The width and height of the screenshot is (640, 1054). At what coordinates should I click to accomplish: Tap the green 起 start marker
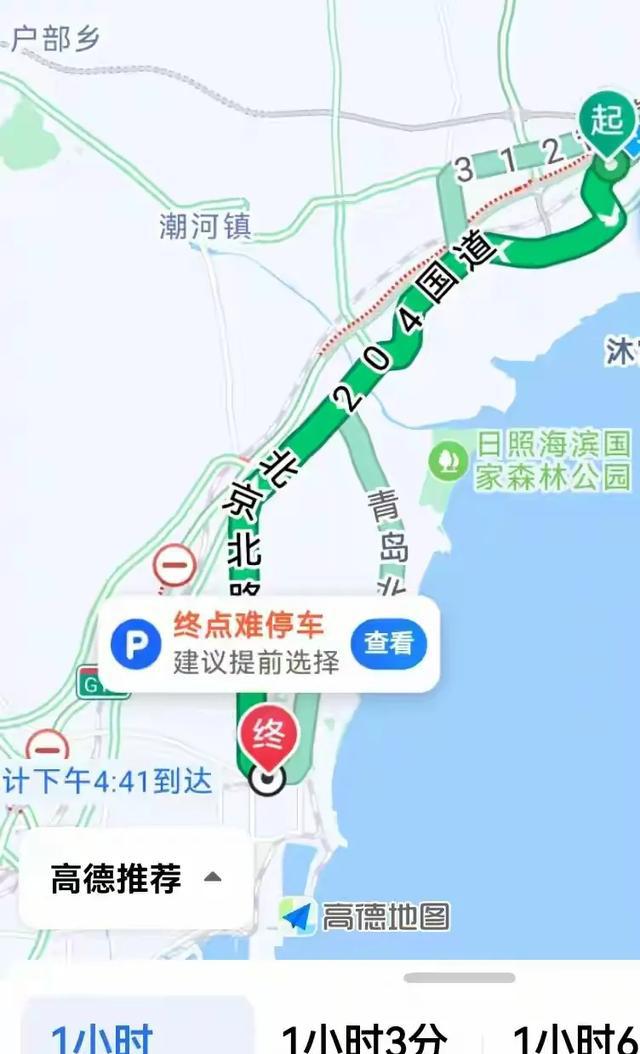pos(606,122)
